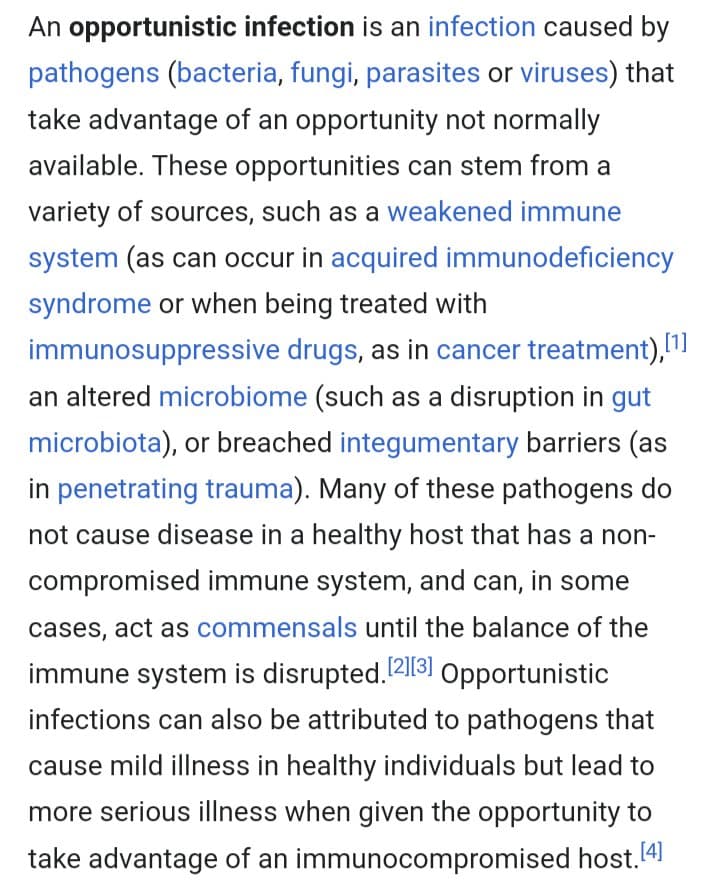The image size is (720, 896).
Task: Follow the "commensals" link
Action: pos(276,628)
